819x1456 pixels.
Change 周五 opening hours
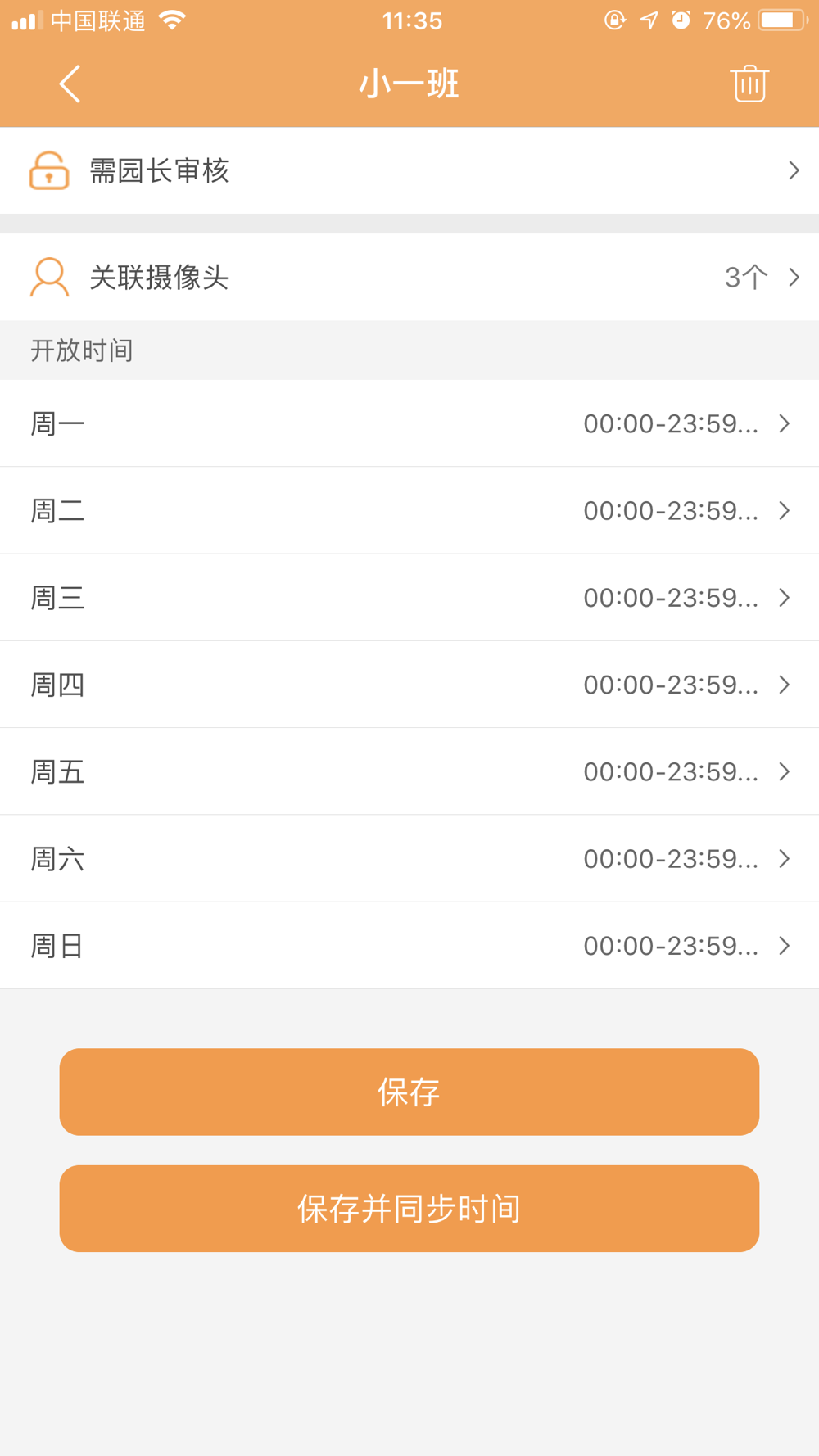(x=409, y=771)
